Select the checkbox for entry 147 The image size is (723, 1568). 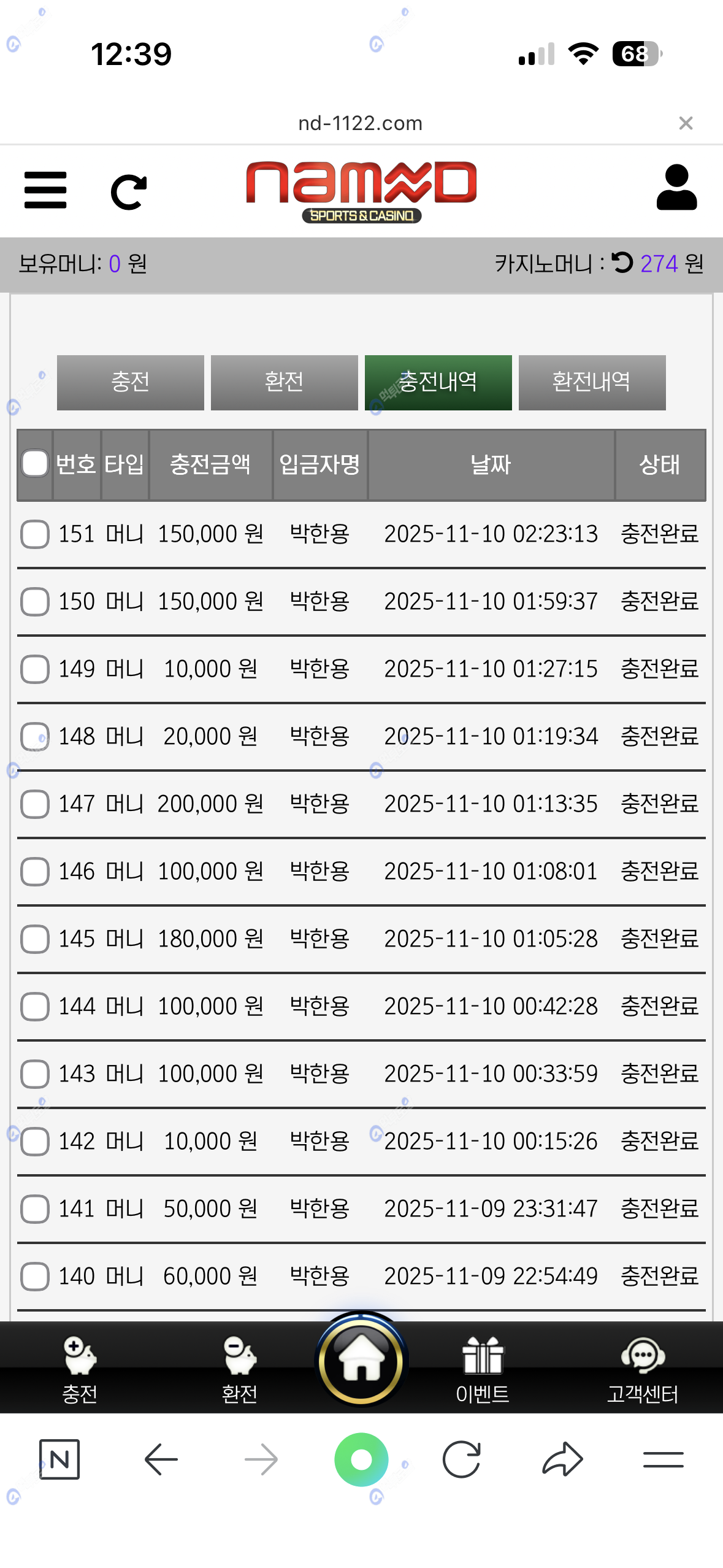pos(35,804)
